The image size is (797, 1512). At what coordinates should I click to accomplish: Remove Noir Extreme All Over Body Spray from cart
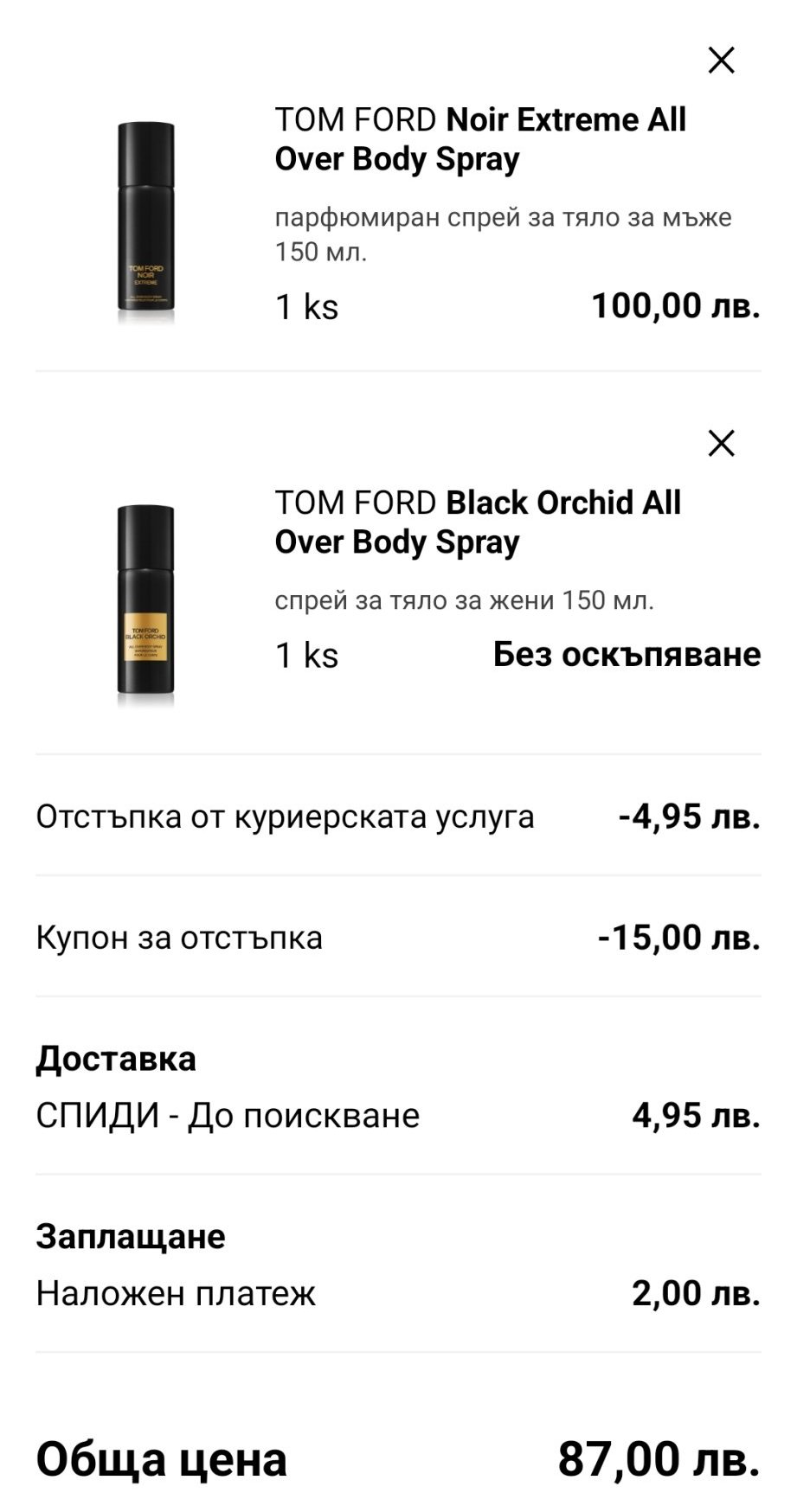coord(721,61)
